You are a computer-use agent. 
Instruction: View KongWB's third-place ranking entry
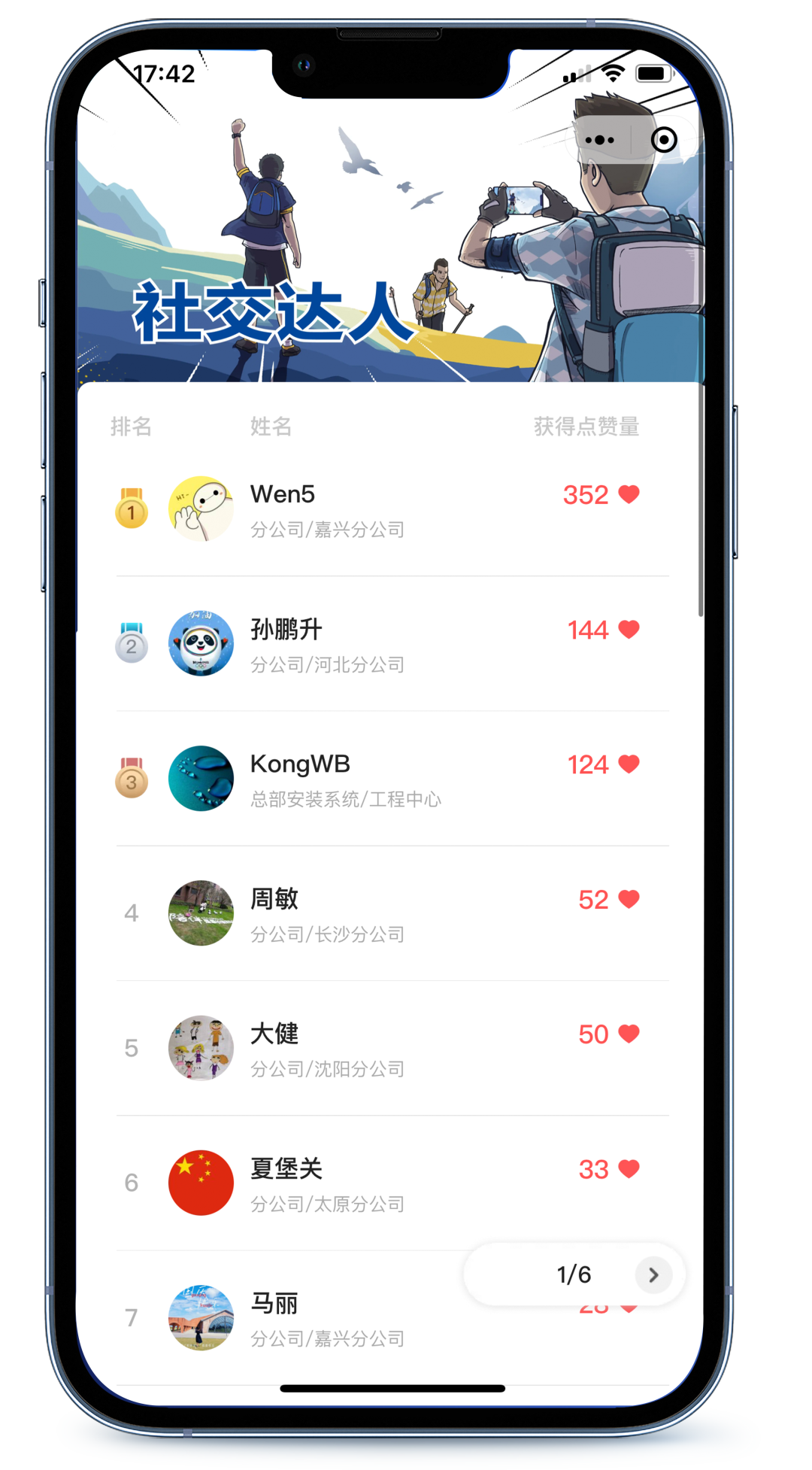[x=391, y=779]
